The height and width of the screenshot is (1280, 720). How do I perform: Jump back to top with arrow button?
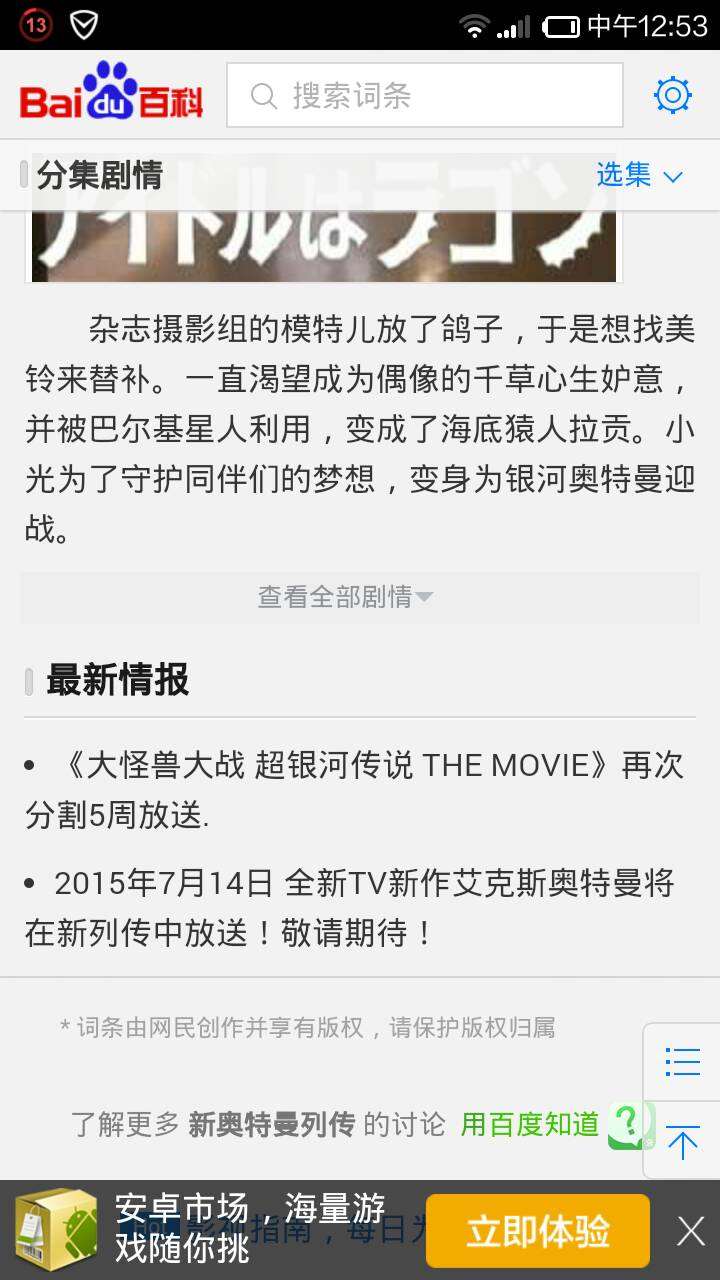tap(682, 1141)
